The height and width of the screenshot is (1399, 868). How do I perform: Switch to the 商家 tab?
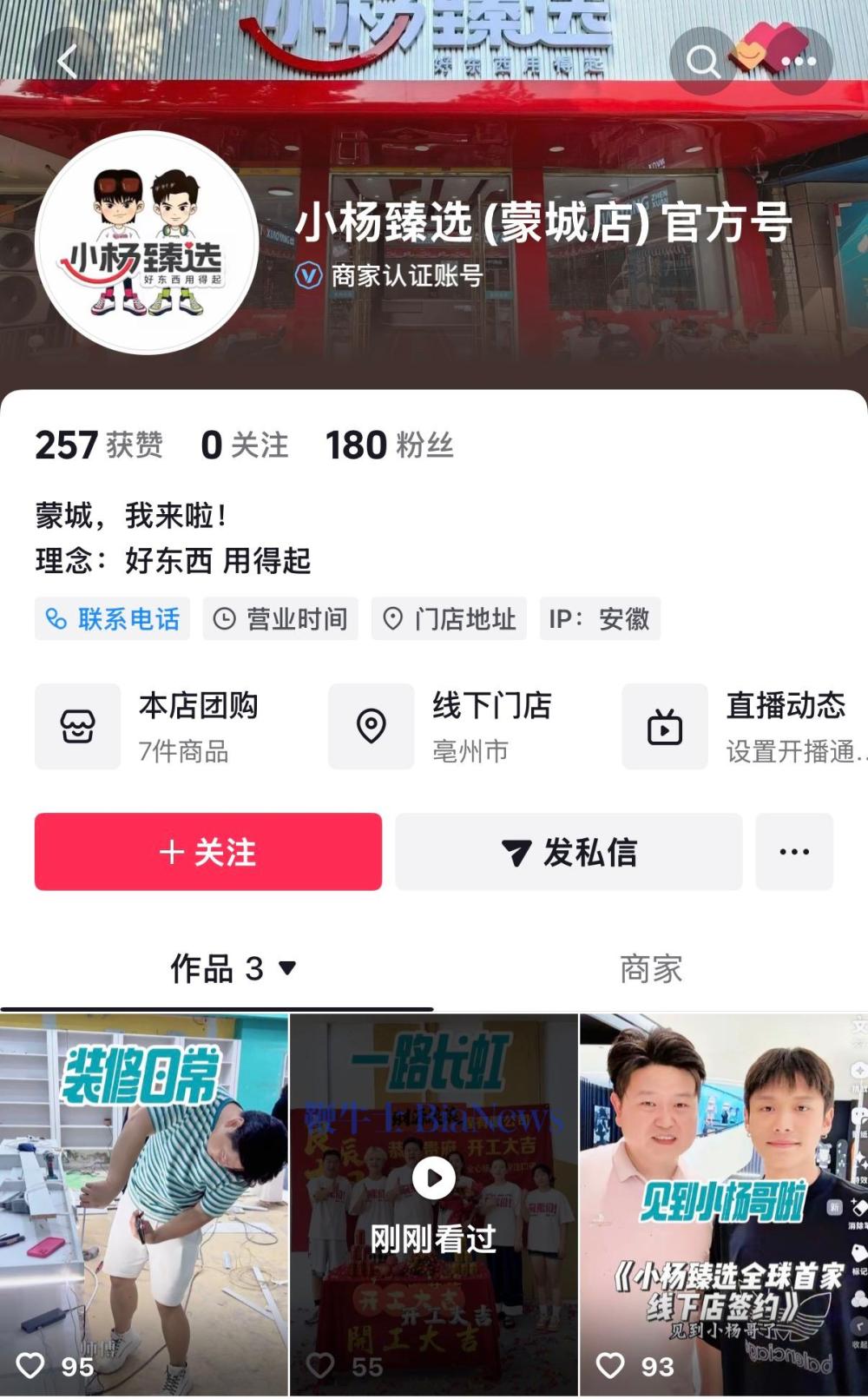(651, 968)
